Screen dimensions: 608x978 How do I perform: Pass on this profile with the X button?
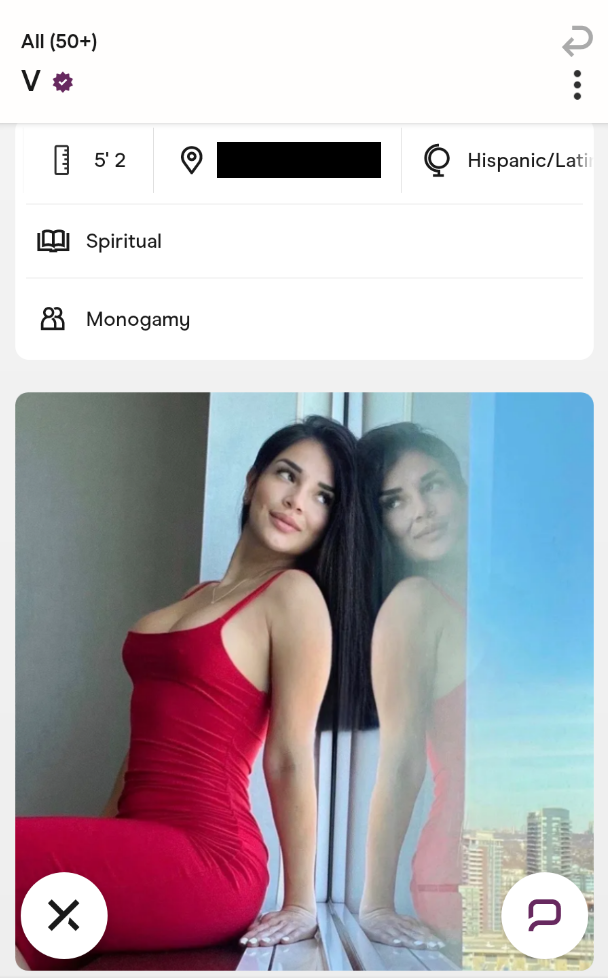pyautogui.click(x=64, y=915)
